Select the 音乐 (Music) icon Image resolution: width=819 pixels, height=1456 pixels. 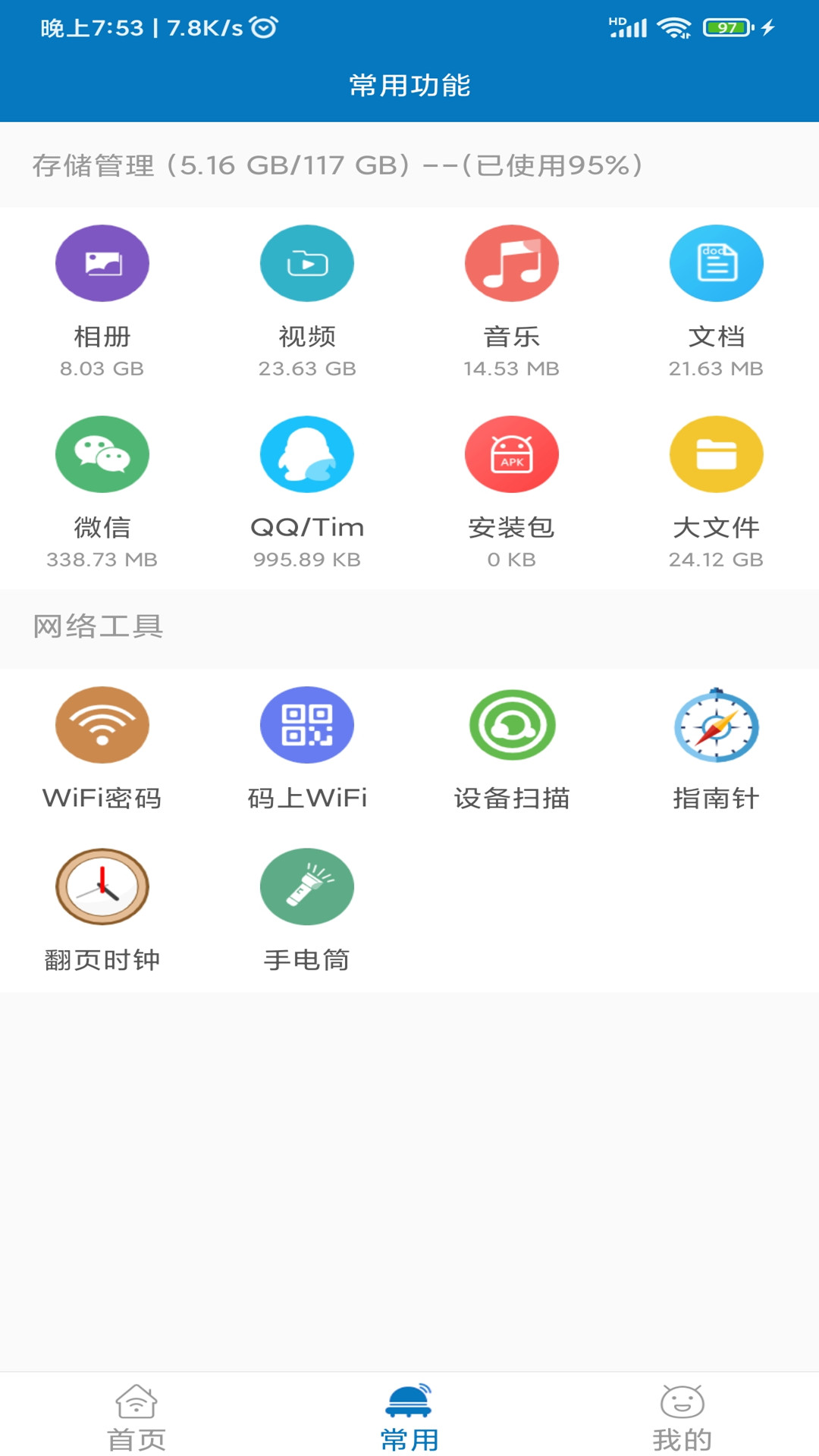coord(512,263)
